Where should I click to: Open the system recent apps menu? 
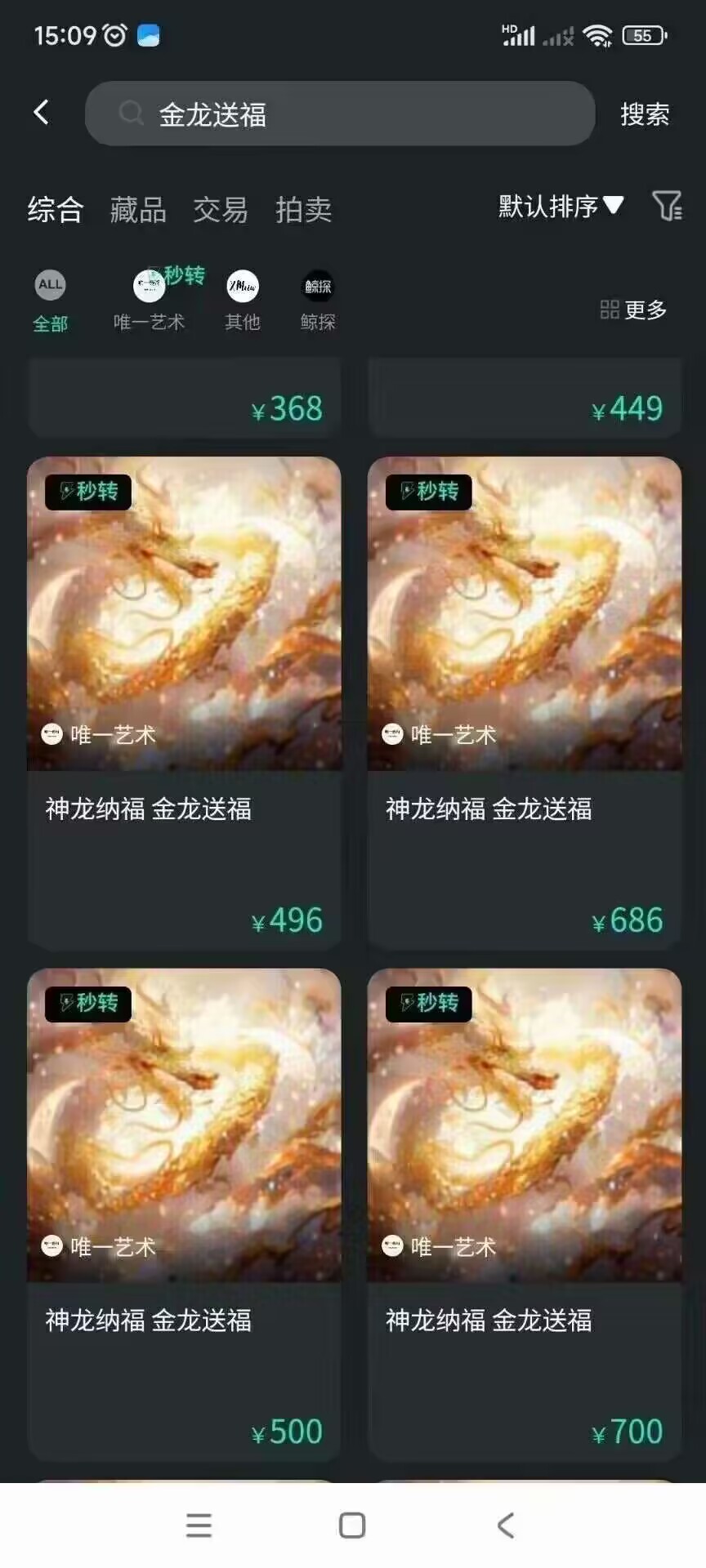click(x=199, y=1525)
